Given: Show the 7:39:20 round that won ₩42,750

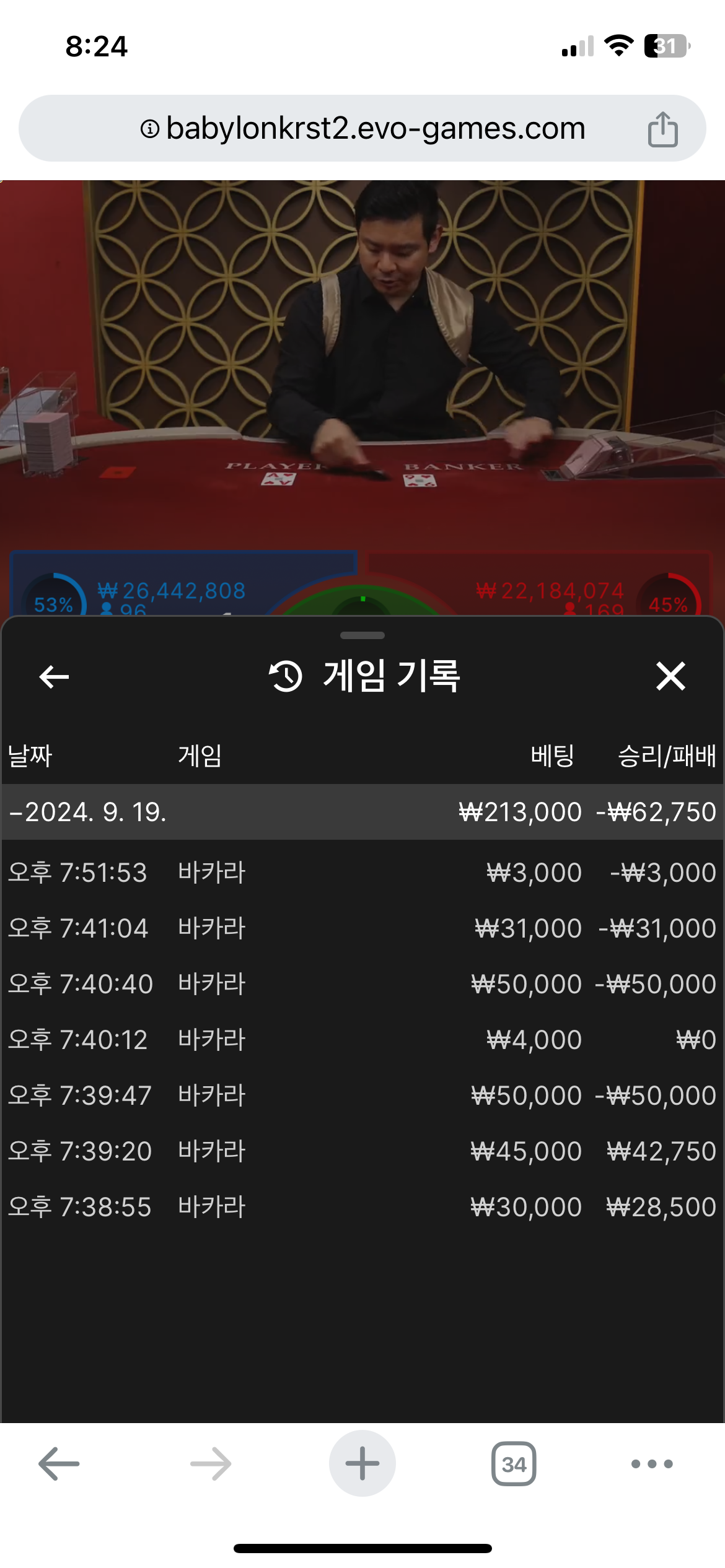Looking at the screenshot, I should coord(362,1151).
